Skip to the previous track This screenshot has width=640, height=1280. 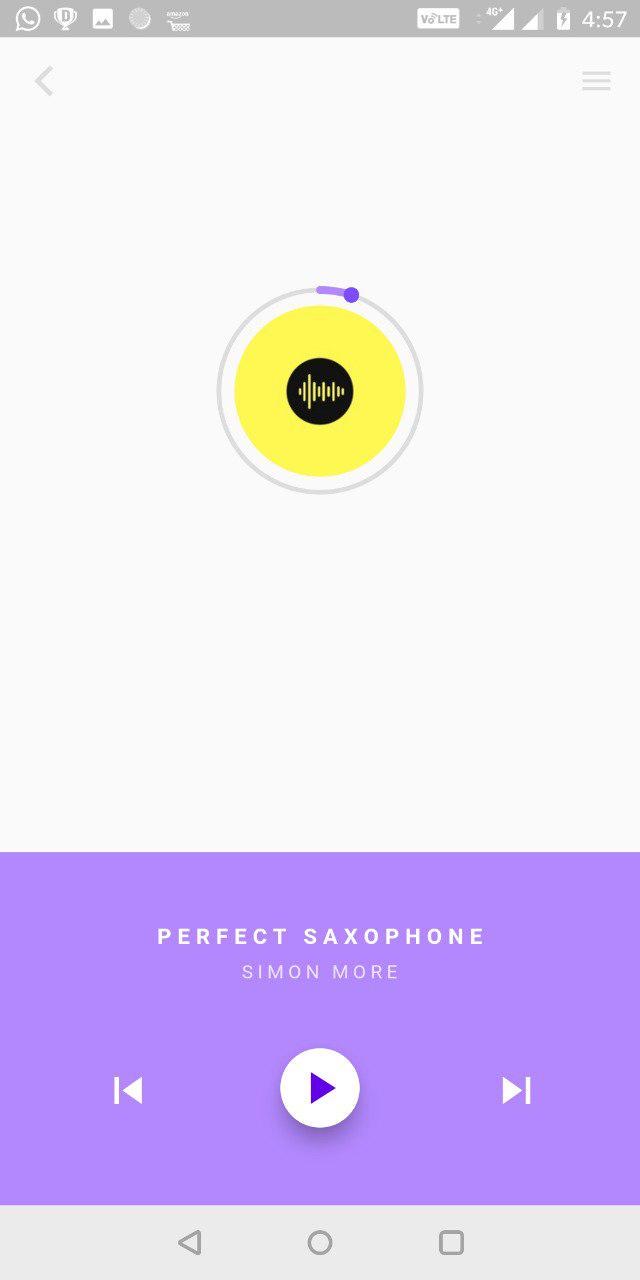[x=128, y=1090]
